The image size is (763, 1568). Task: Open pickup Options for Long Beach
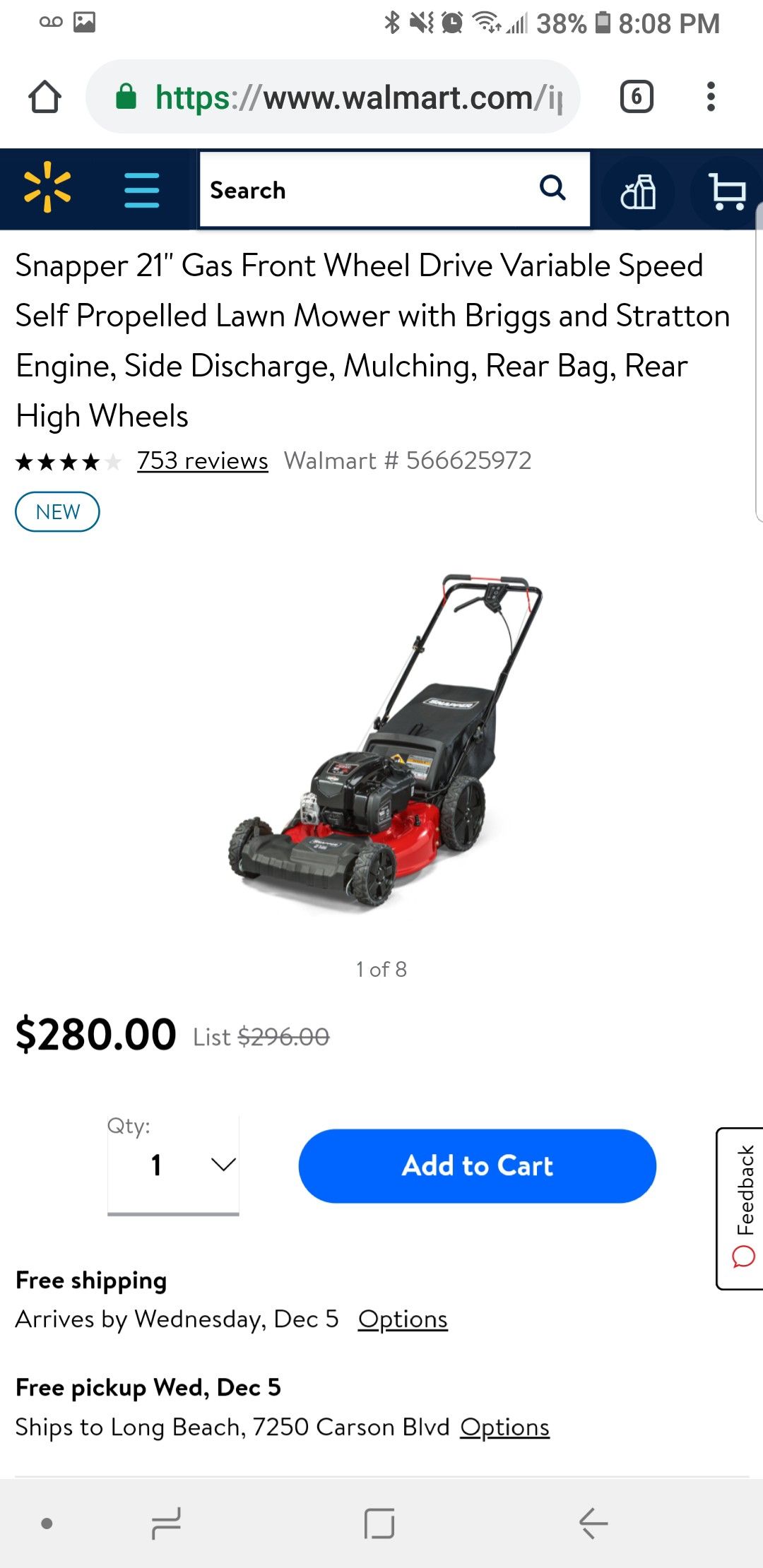(504, 1427)
